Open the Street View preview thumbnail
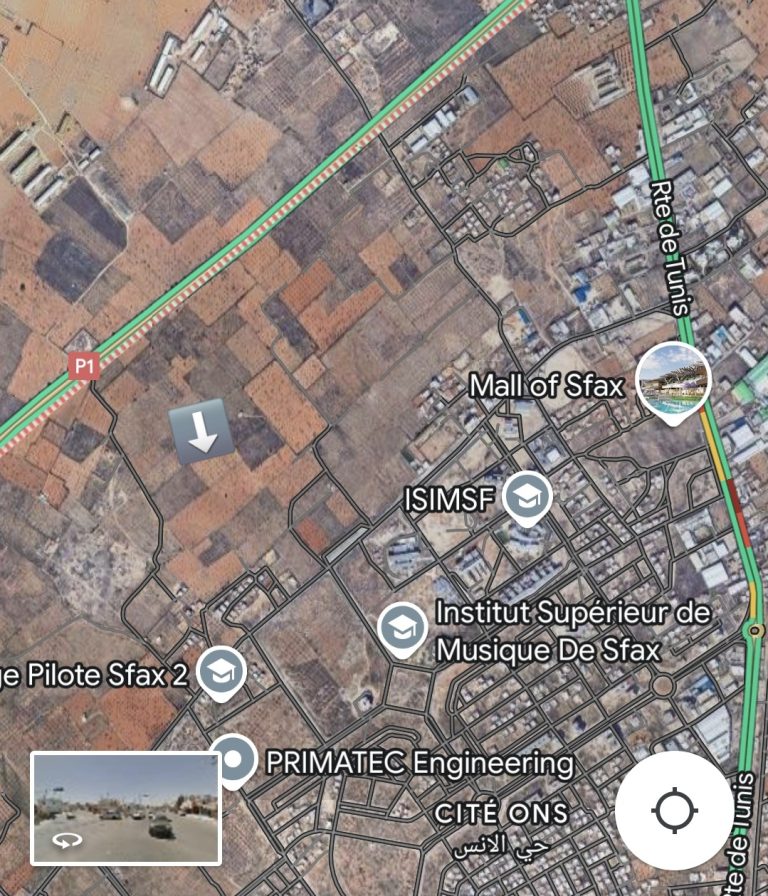 pyautogui.click(x=125, y=807)
